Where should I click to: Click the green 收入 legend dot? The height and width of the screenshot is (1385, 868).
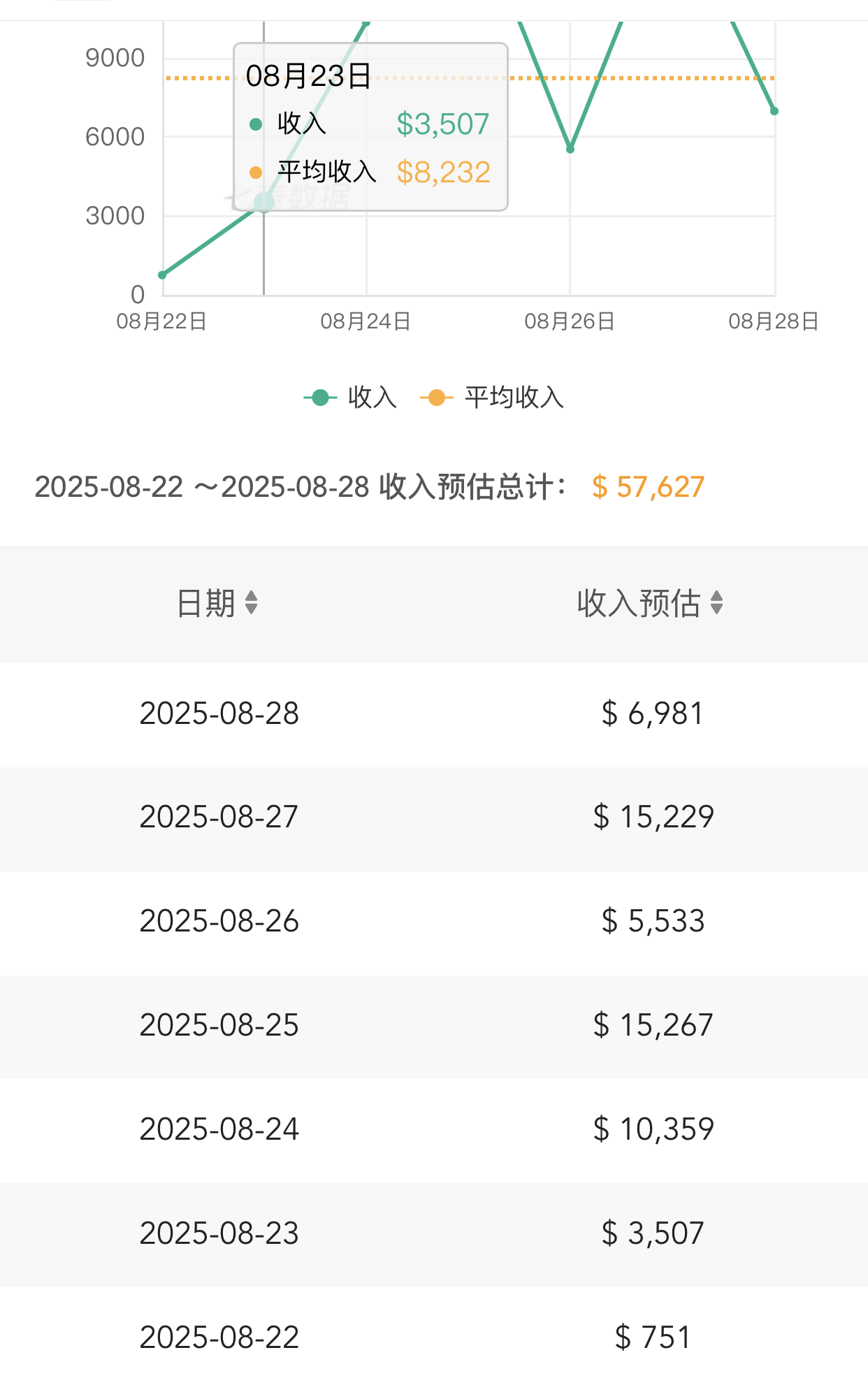[319, 397]
